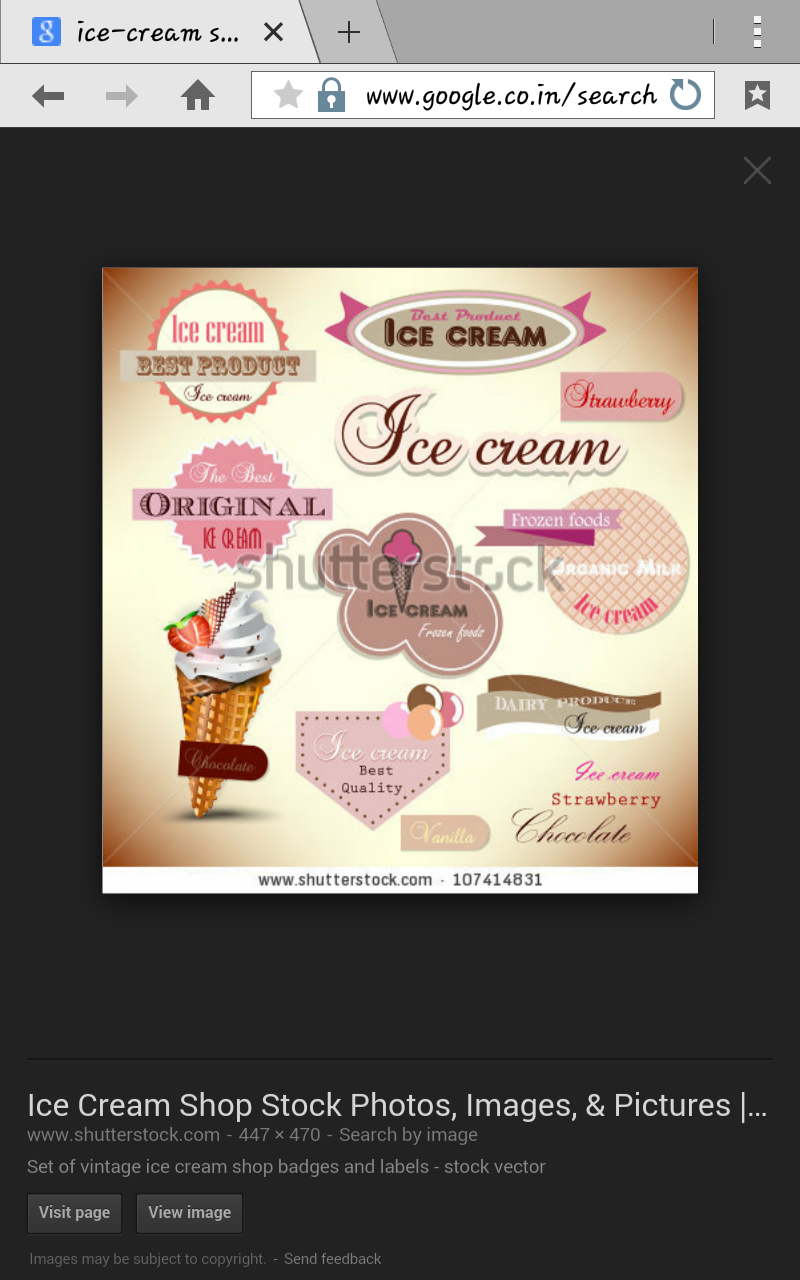The height and width of the screenshot is (1280, 800).
Task: Open the Send feedback link
Action: pyautogui.click(x=332, y=1259)
